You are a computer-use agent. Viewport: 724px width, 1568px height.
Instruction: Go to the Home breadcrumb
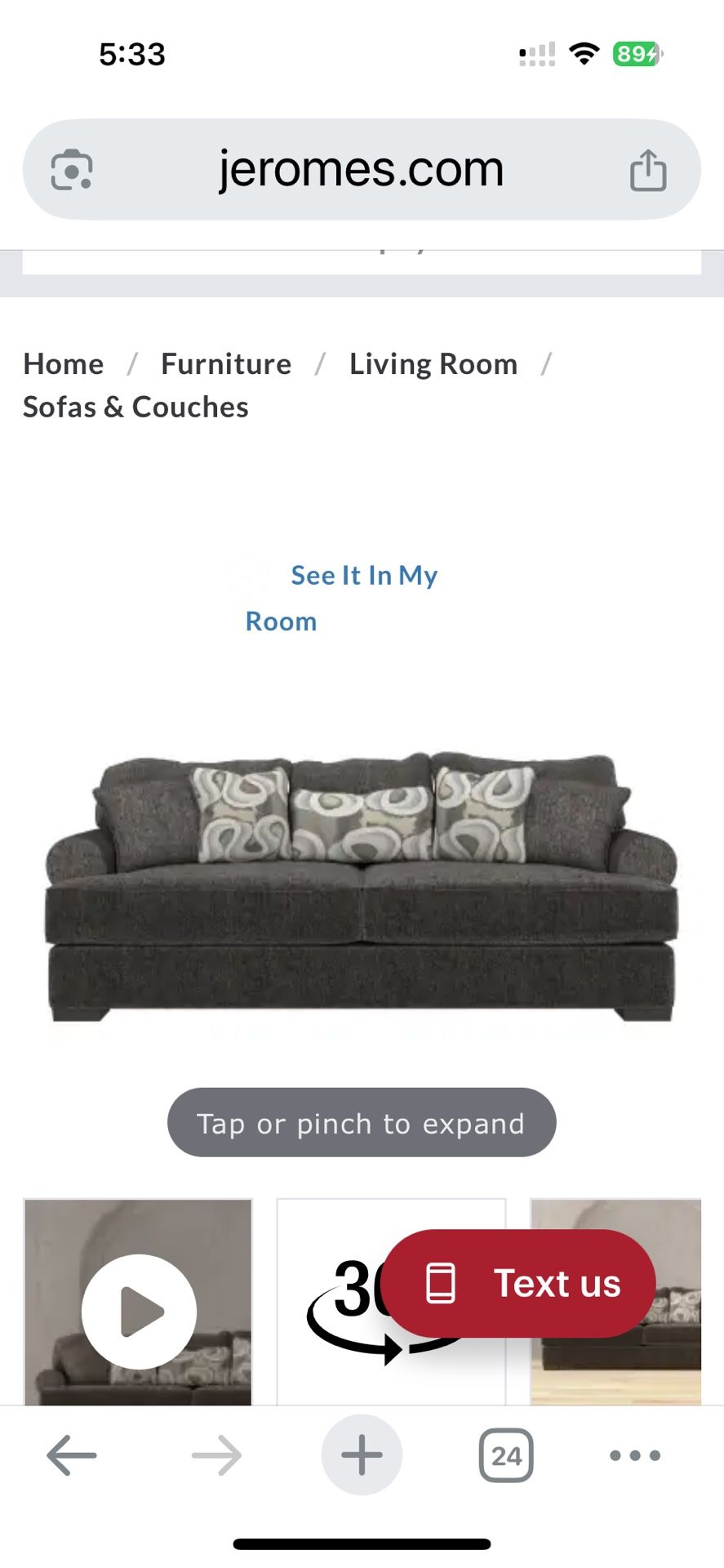64,364
